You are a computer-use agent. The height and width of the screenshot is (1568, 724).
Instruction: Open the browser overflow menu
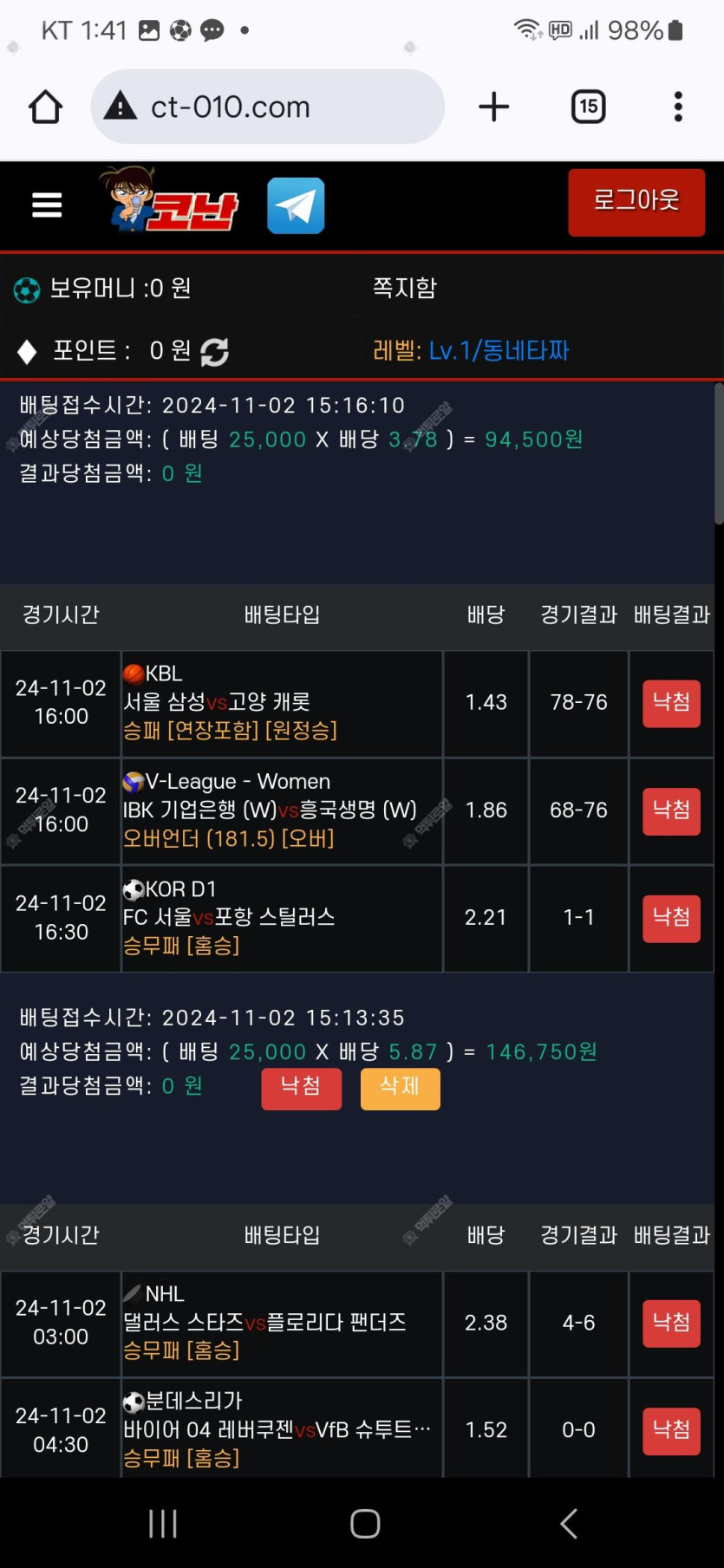(x=678, y=107)
